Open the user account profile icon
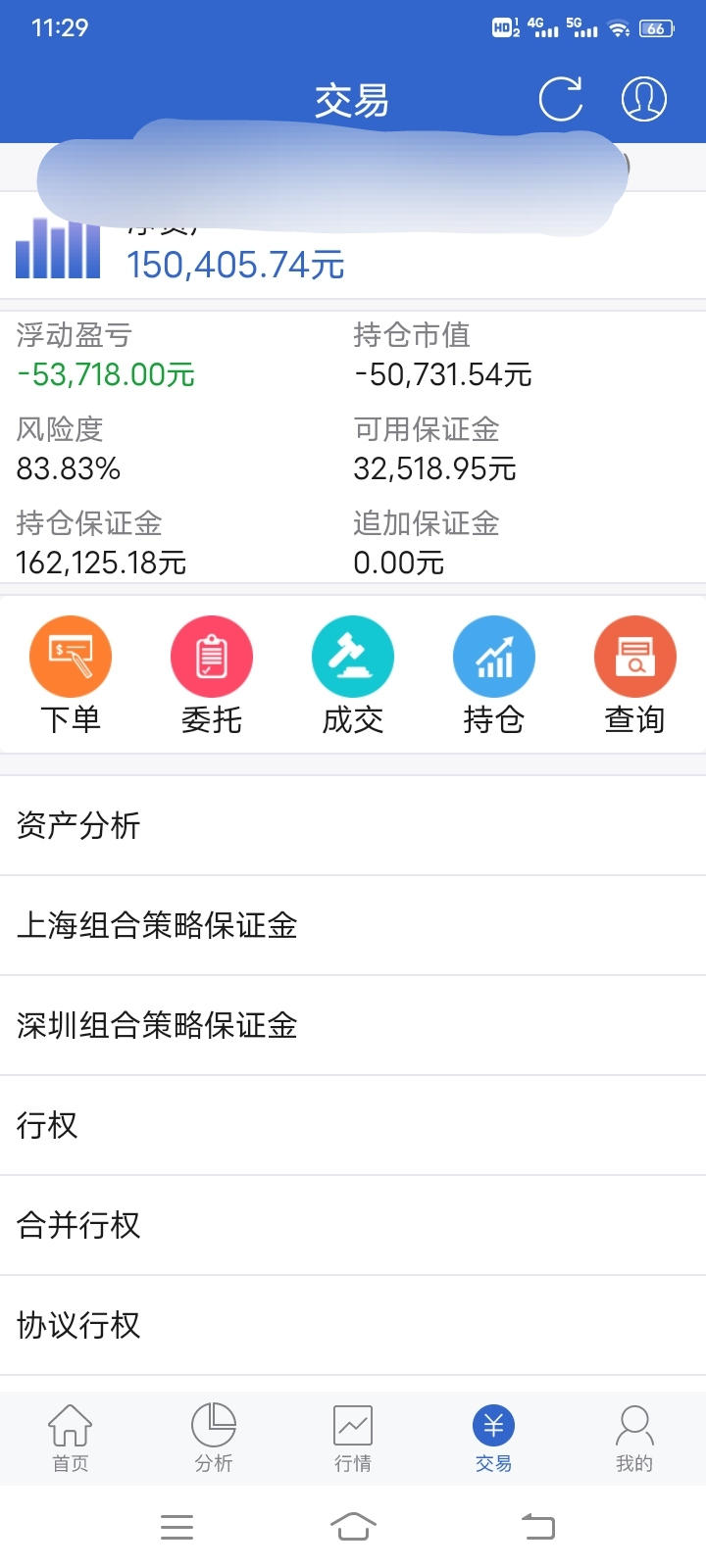The height and width of the screenshot is (1568, 706). [x=644, y=99]
